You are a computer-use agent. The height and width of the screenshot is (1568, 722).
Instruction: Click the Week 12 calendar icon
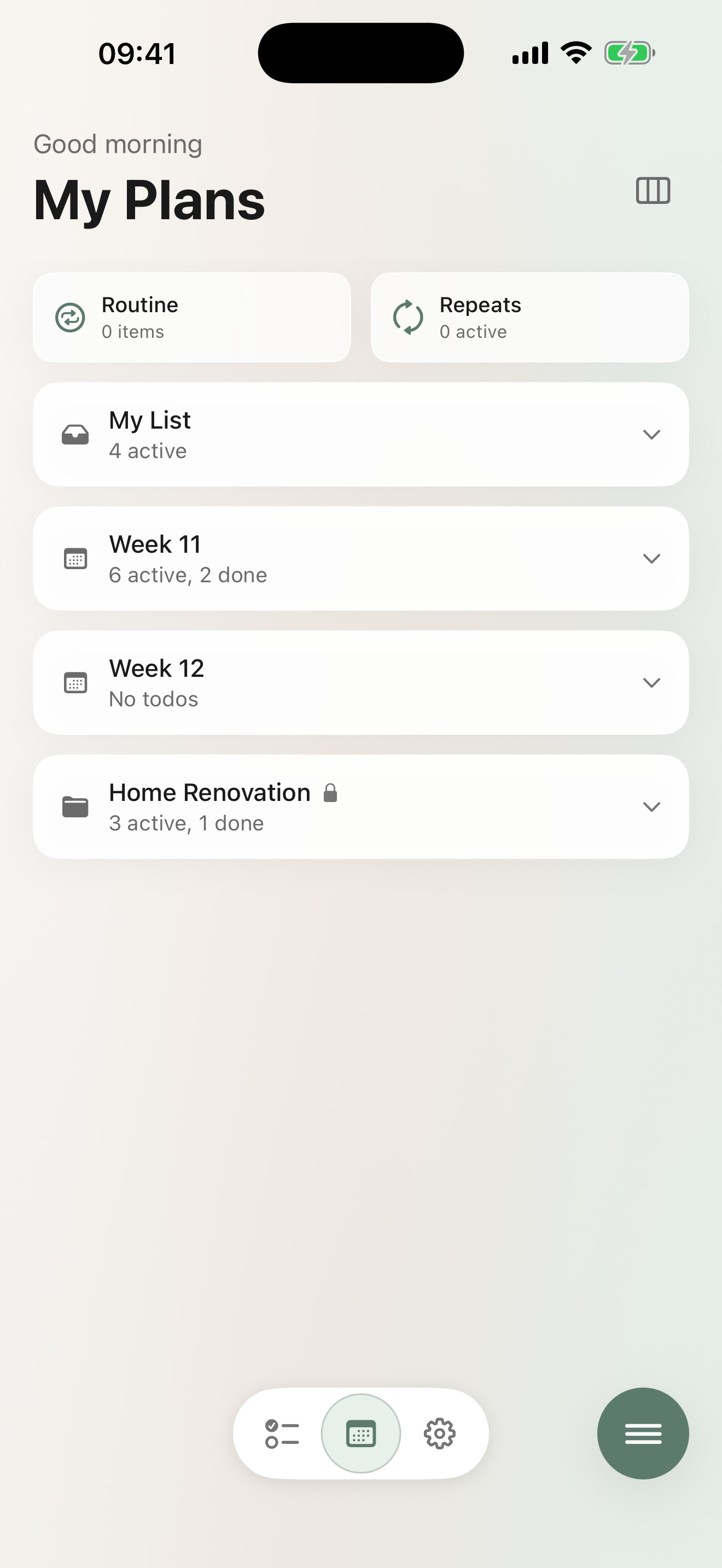pos(75,682)
